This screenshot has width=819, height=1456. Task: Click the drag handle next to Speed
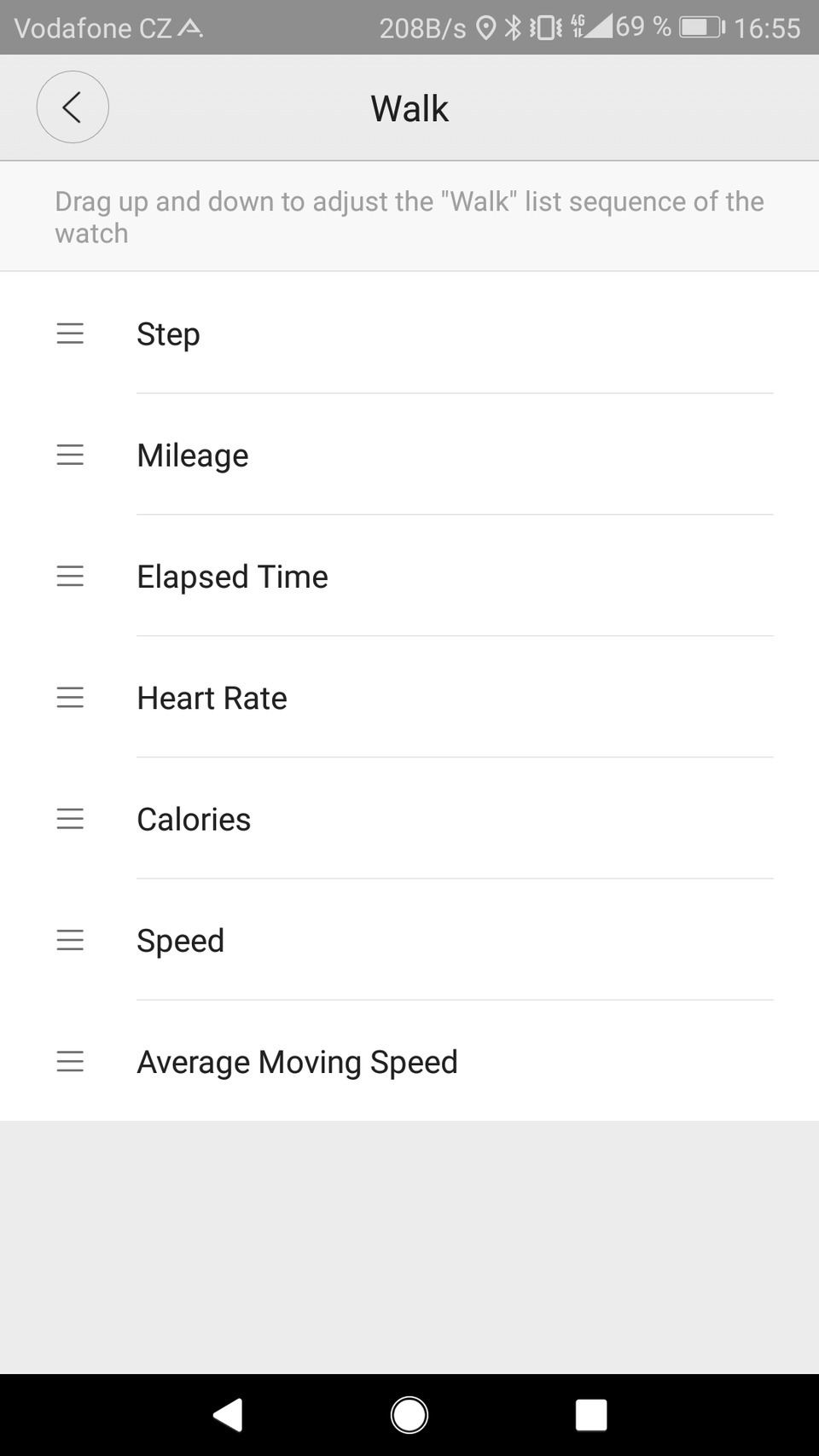[70, 940]
